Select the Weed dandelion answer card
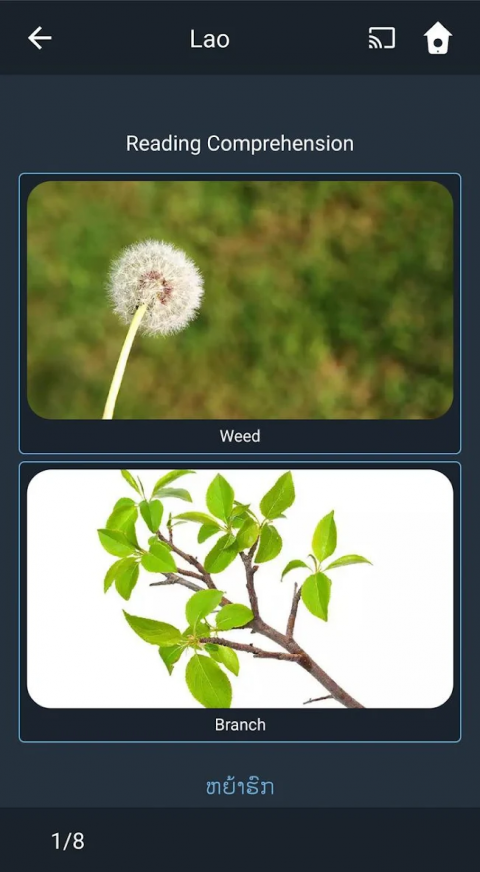This screenshot has width=480, height=872. click(x=240, y=314)
